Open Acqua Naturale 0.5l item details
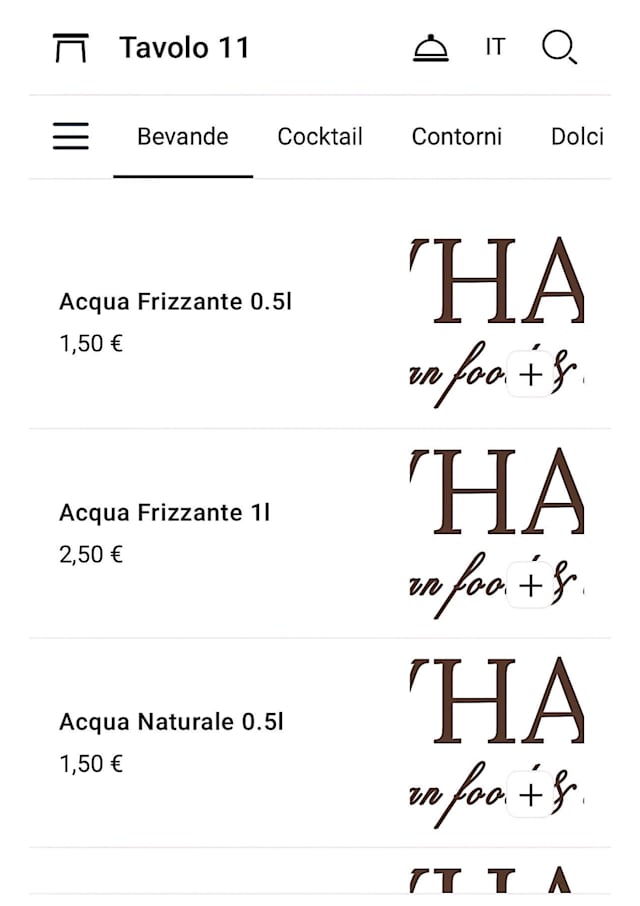Screen dimensions: 640x906 [x=171, y=722]
